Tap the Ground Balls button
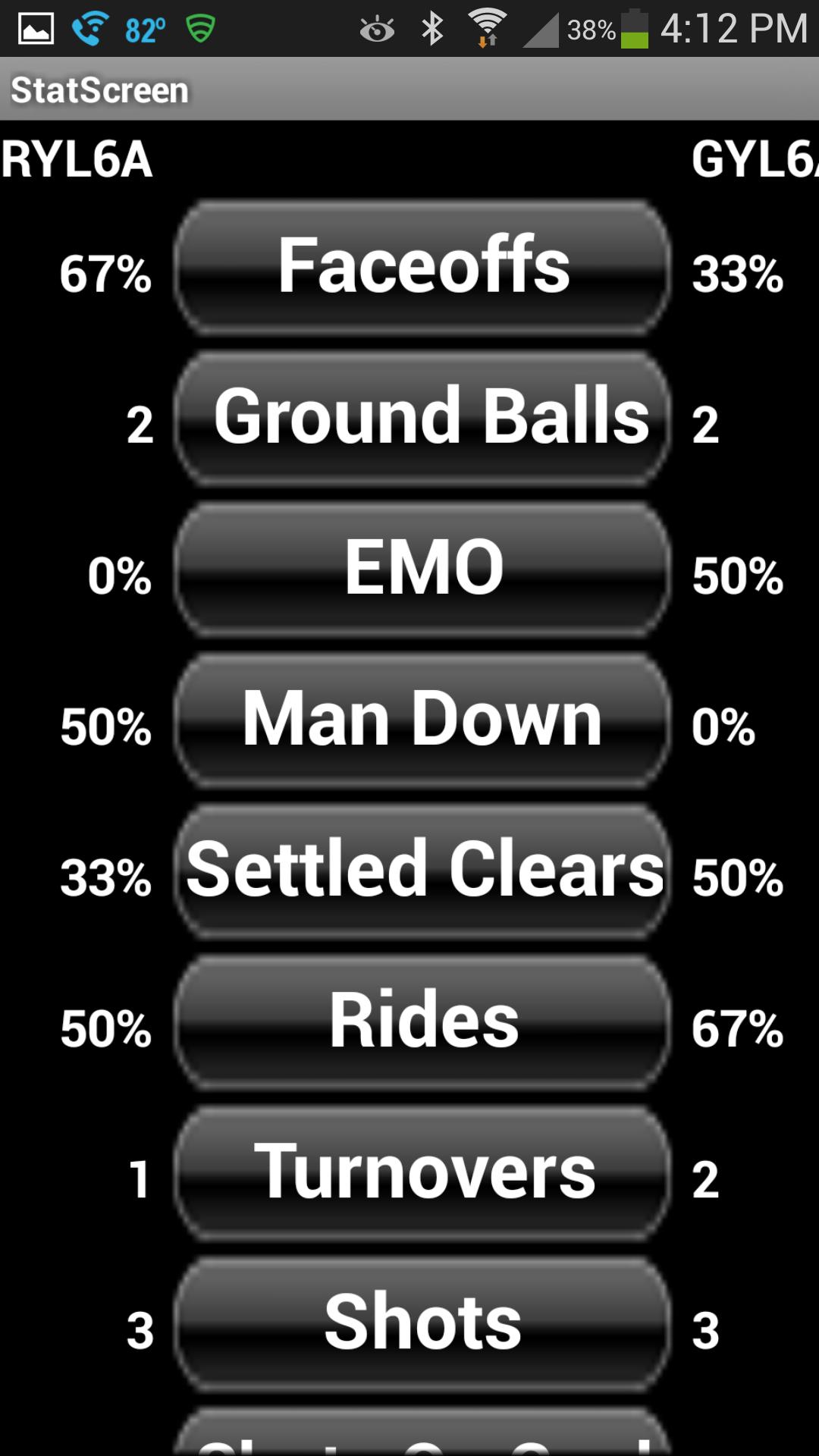This screenshot has width=819, height=1456. [x=422, y=417]
